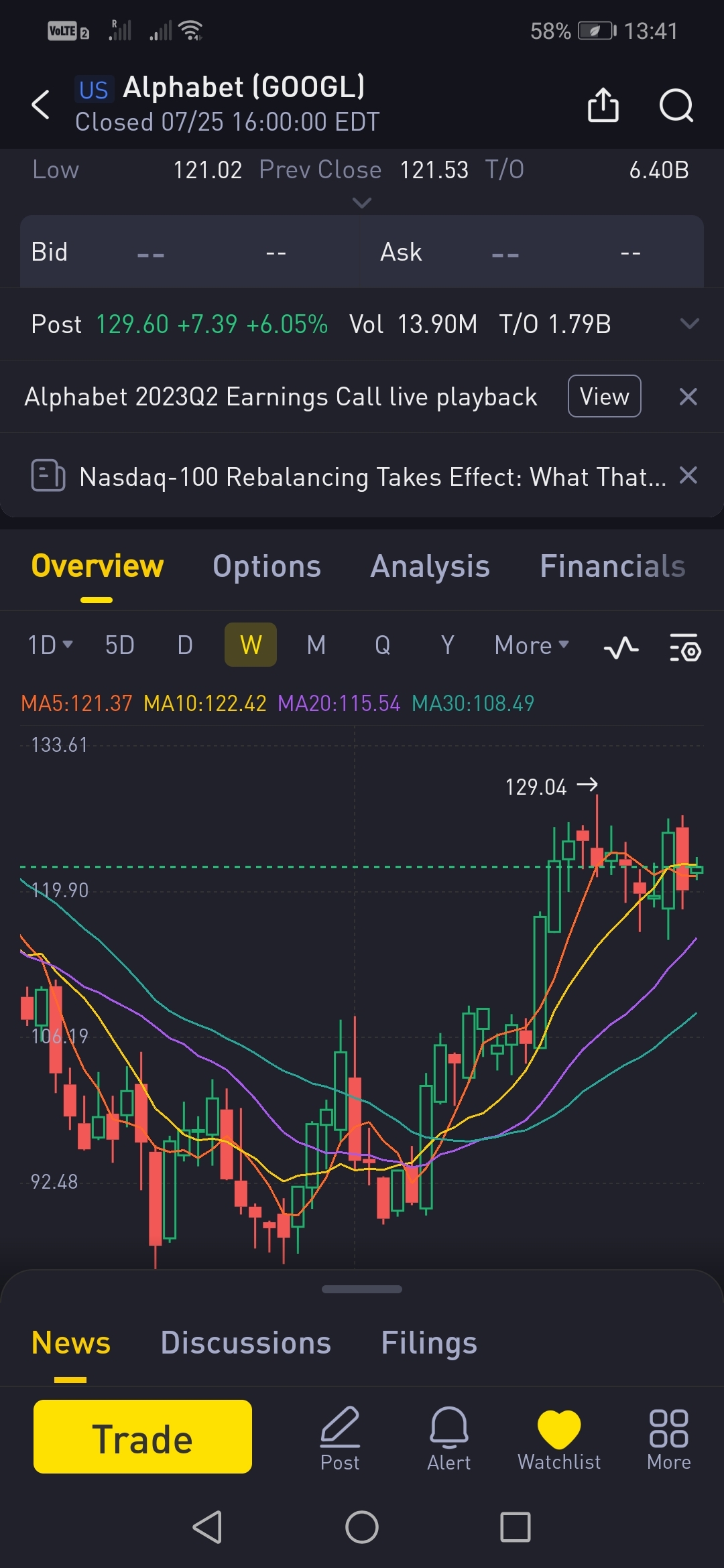Go back using the header arrow
Screen dimensions: 724x1568
41,105
